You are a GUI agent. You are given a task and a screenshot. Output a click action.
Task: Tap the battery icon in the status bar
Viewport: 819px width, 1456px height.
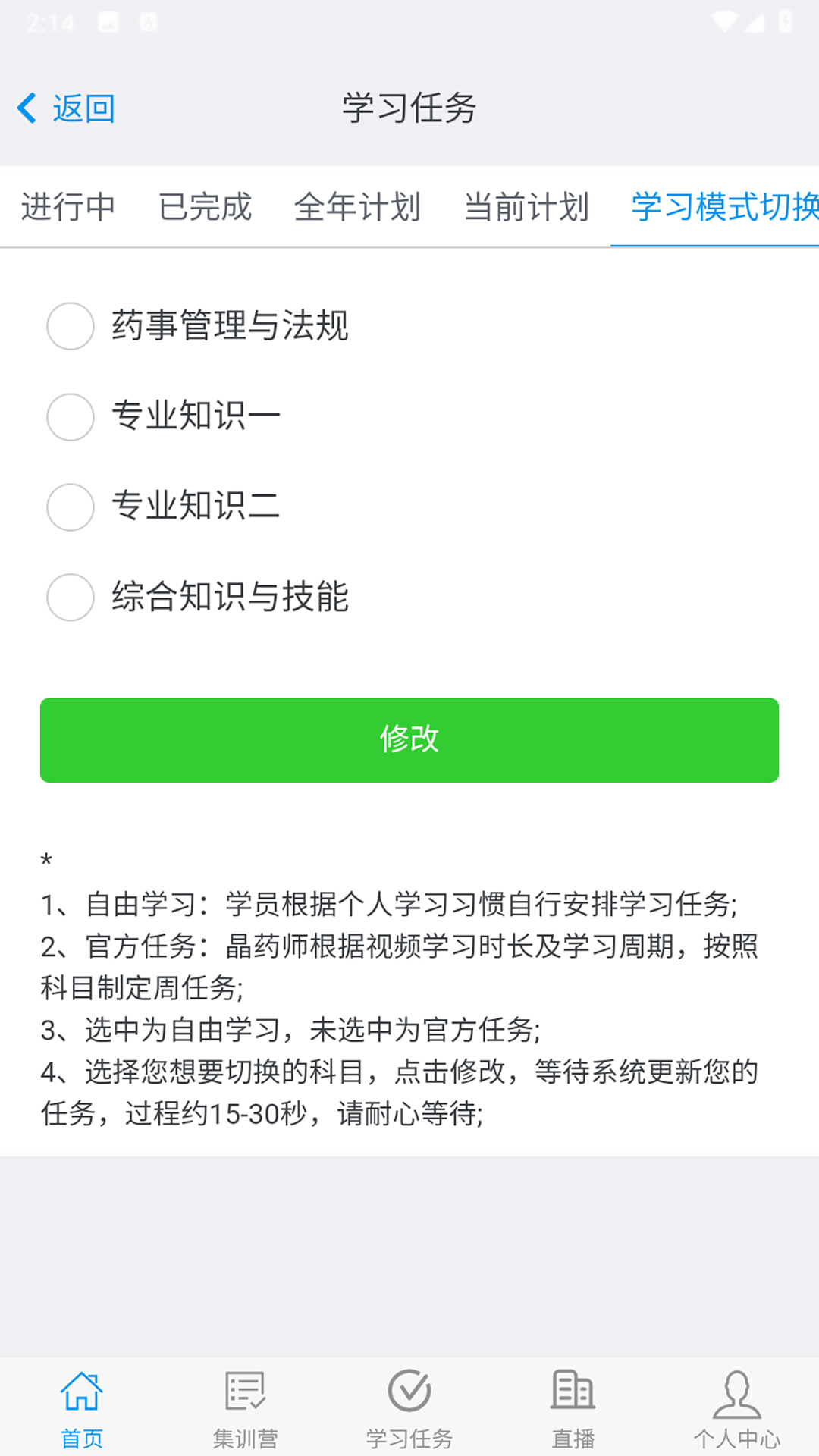coord(786,20)
